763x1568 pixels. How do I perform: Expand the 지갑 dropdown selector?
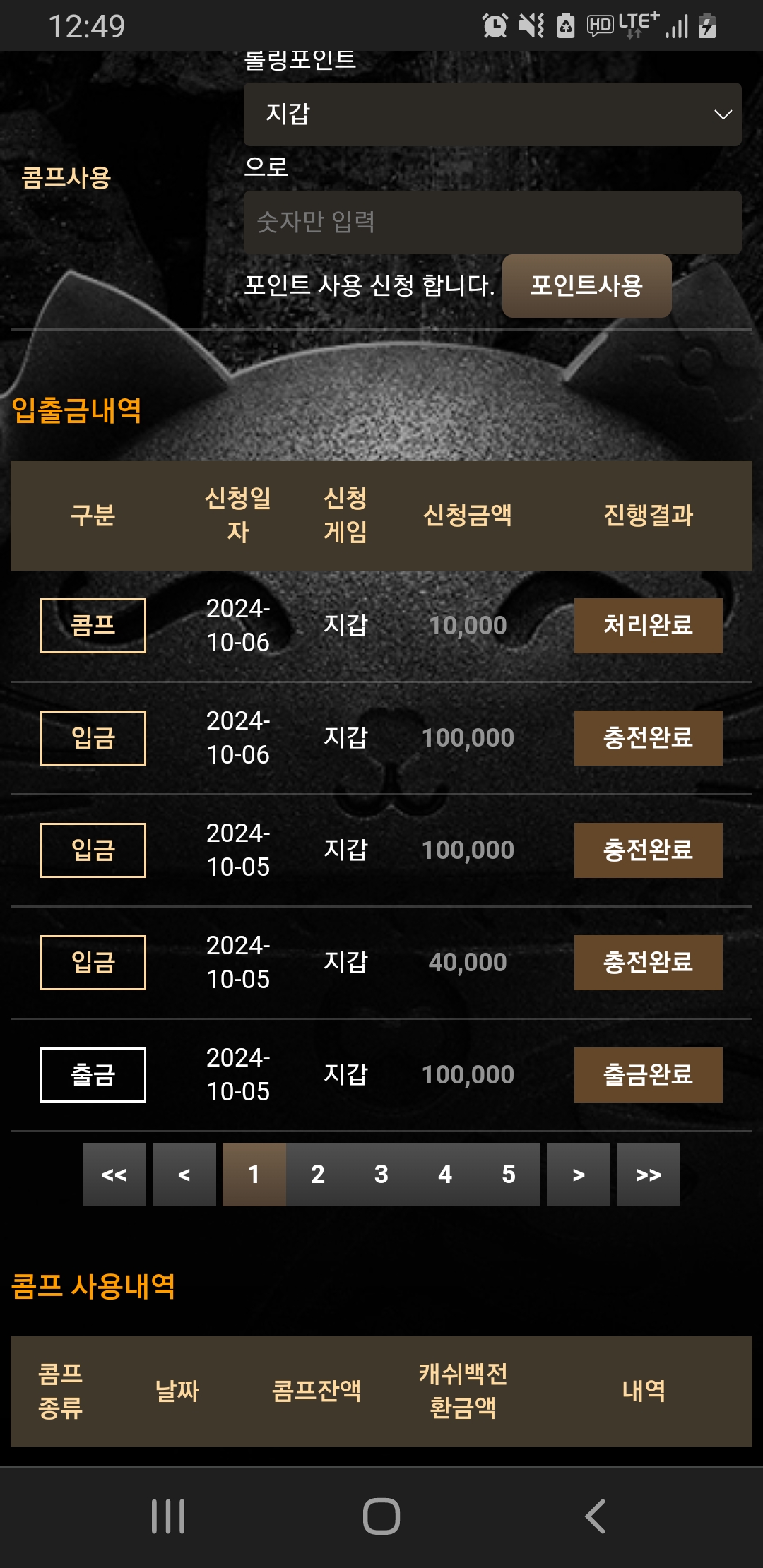tap(492, 114)
